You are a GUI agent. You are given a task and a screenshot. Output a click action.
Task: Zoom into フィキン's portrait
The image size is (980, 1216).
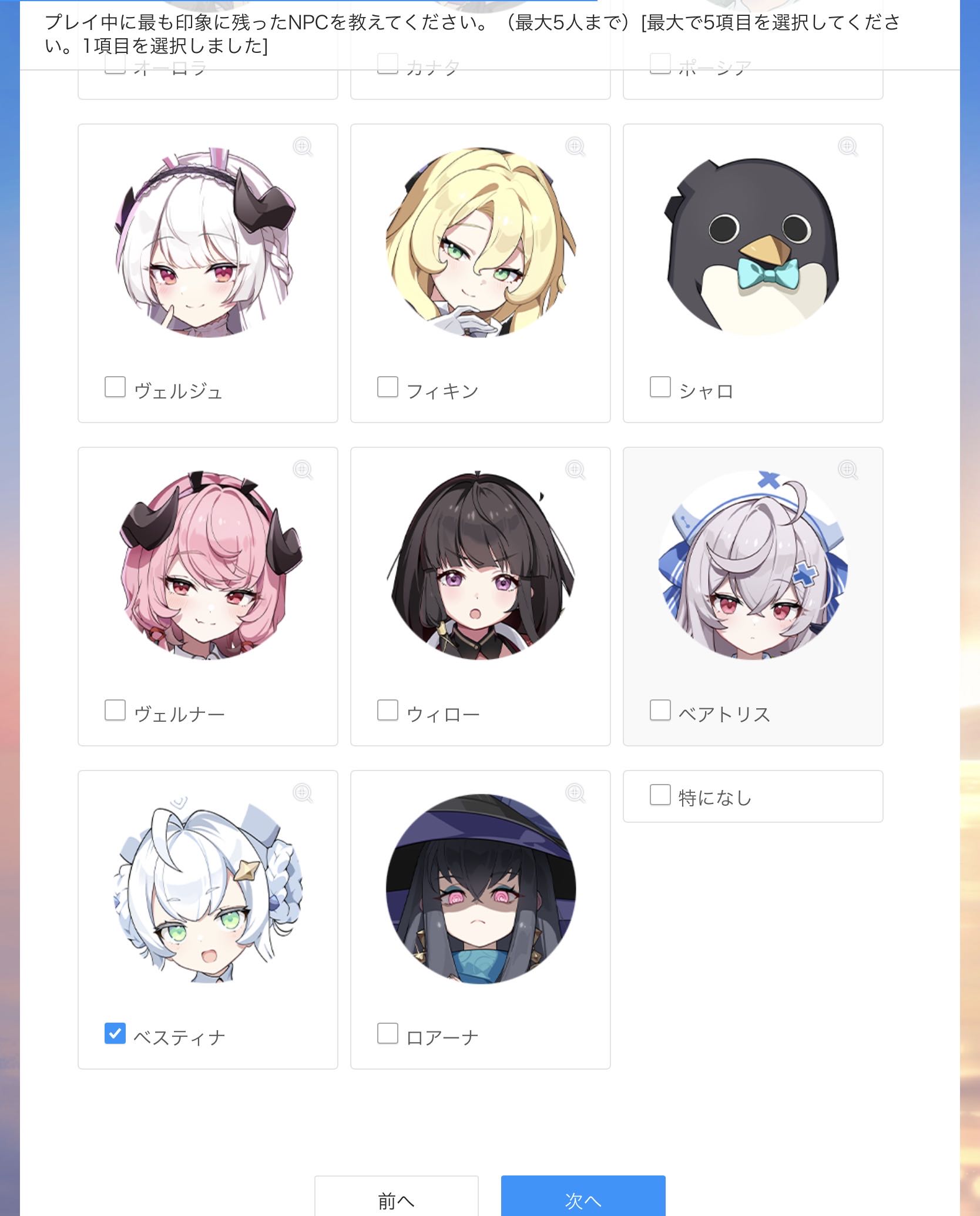(x=575, y=146)
